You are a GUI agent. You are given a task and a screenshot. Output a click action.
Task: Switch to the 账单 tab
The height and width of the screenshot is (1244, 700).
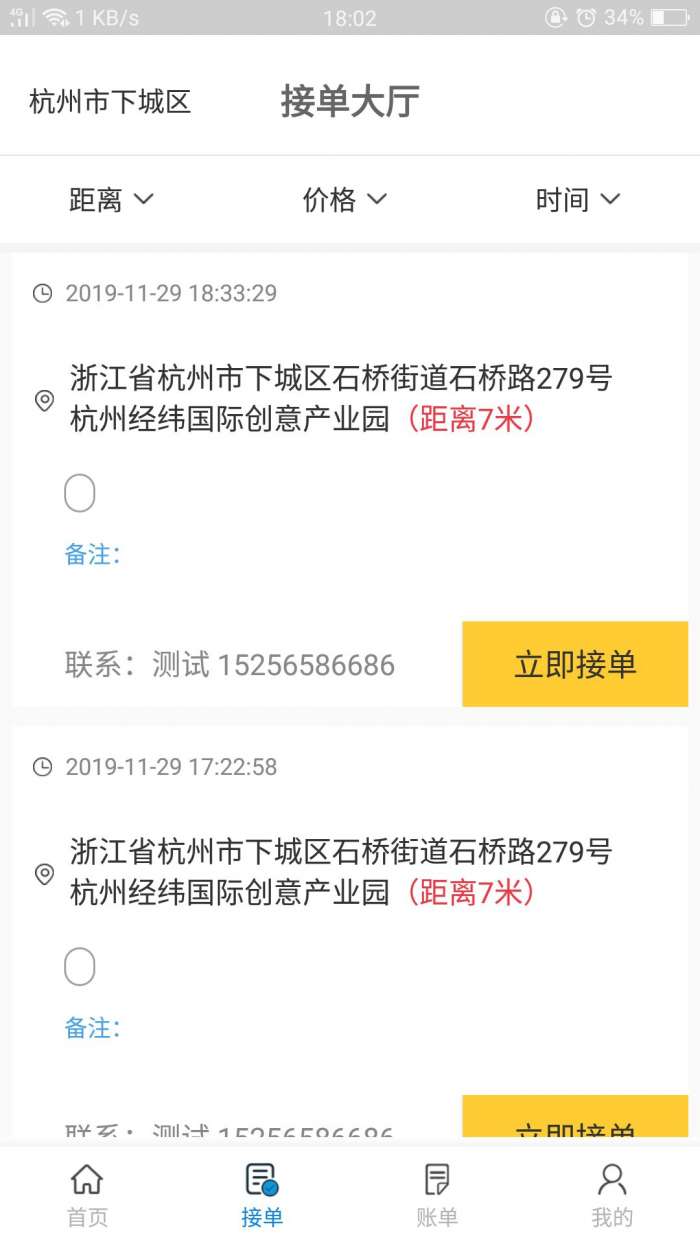(x=437, y=1195)
